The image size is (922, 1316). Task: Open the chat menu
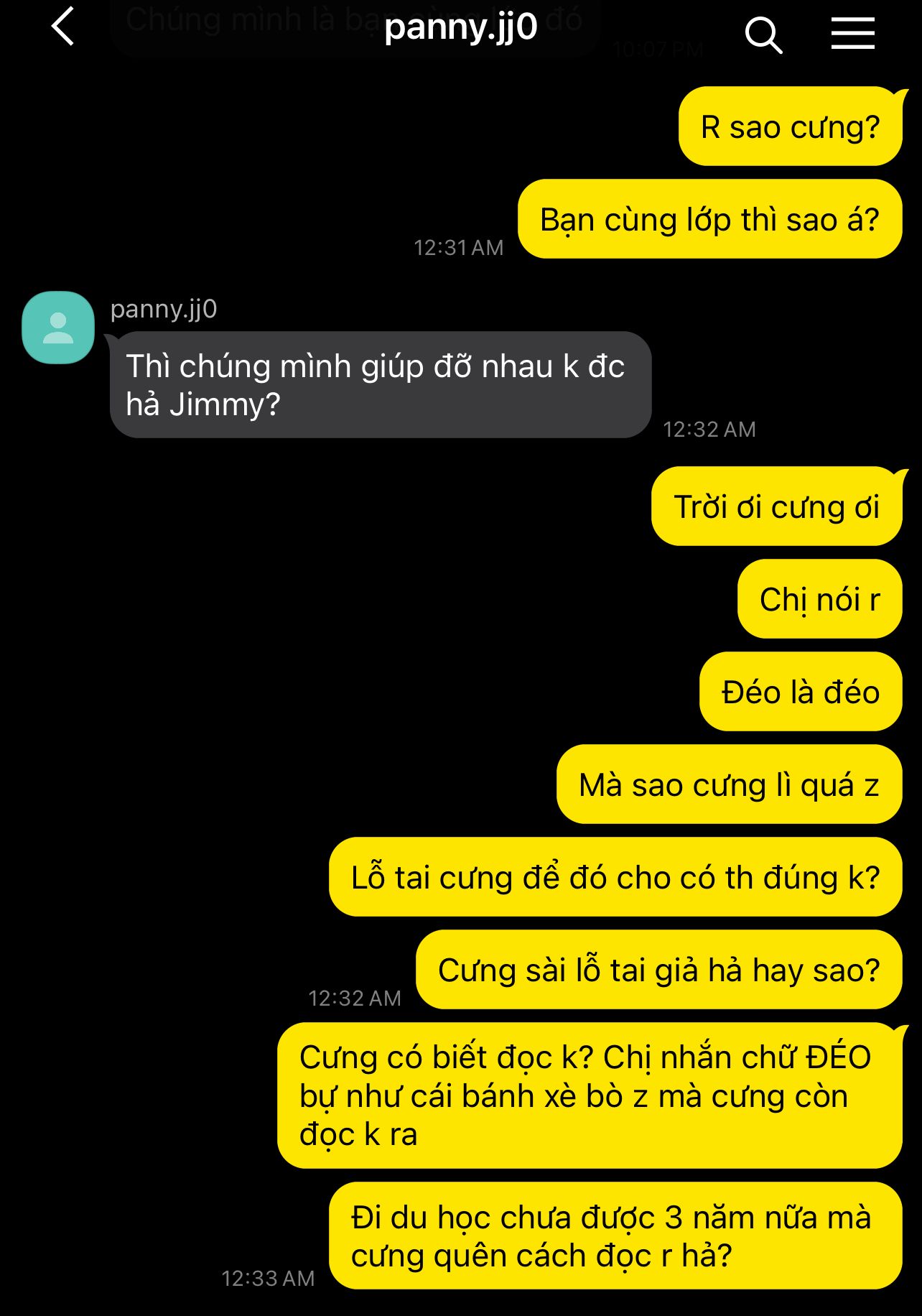(x=852, y=34)
